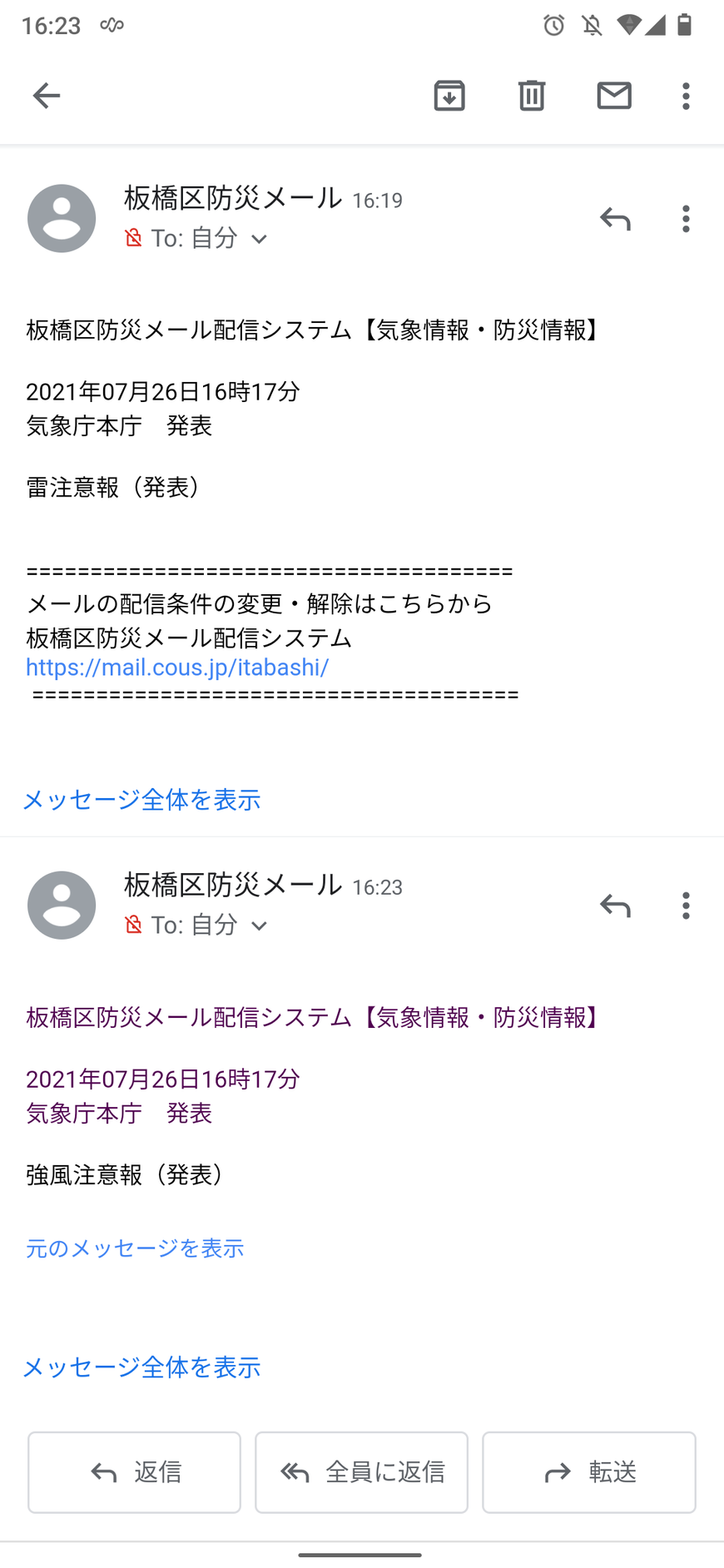724x1568 pixels.
Task: View sender avatar on the 16:23 message
Action: coord(62,906)
